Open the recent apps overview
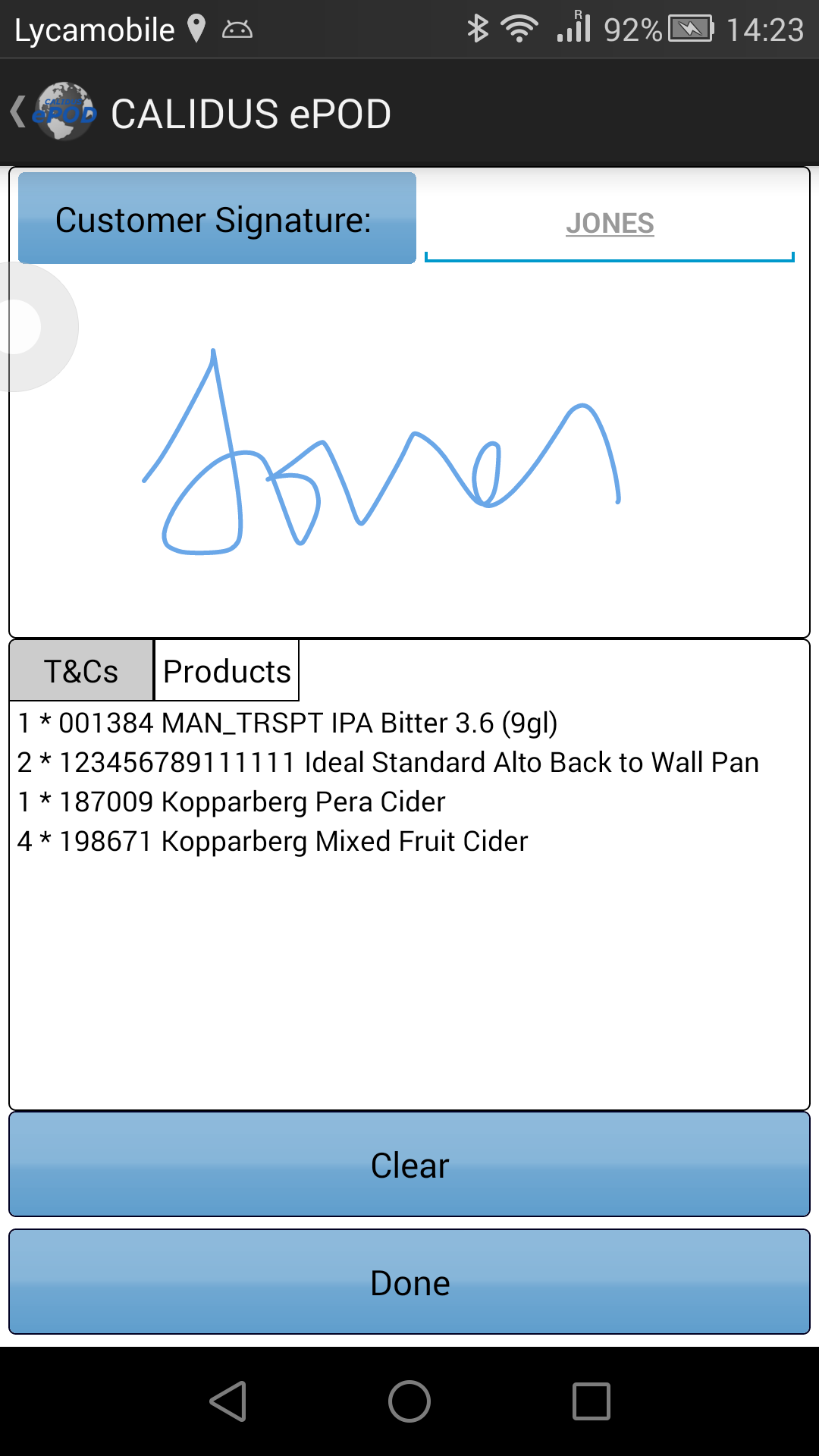The image size is (819, 1456). [591, 1401]
